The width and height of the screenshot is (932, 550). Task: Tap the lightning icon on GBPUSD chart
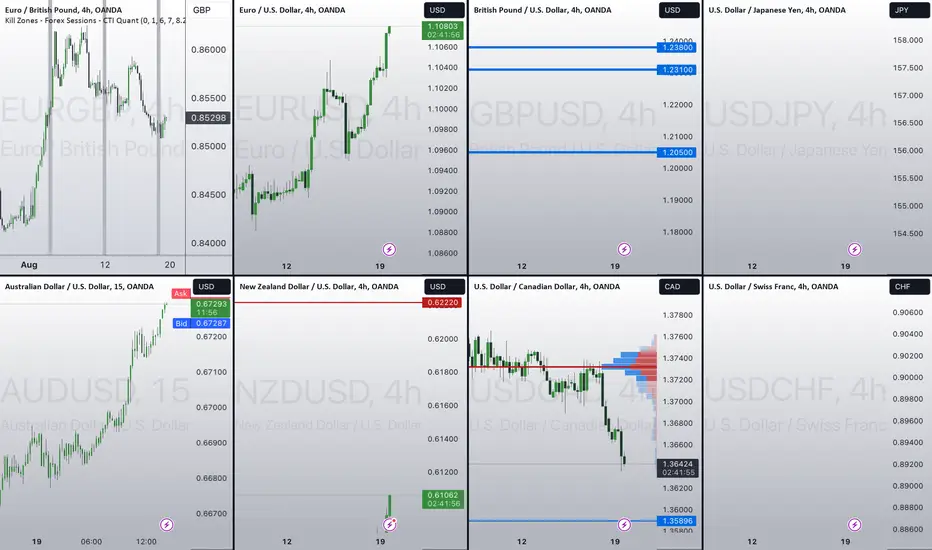[x=624, y=249]
